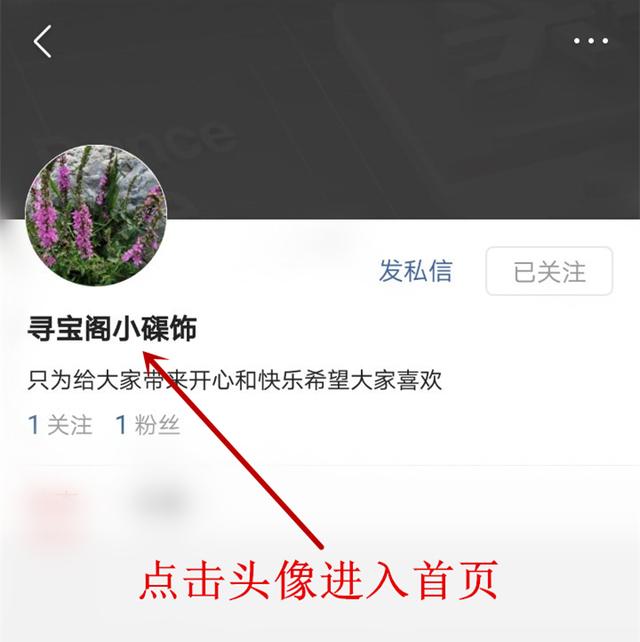Tap the flower profile avatar

pos(96,215)
